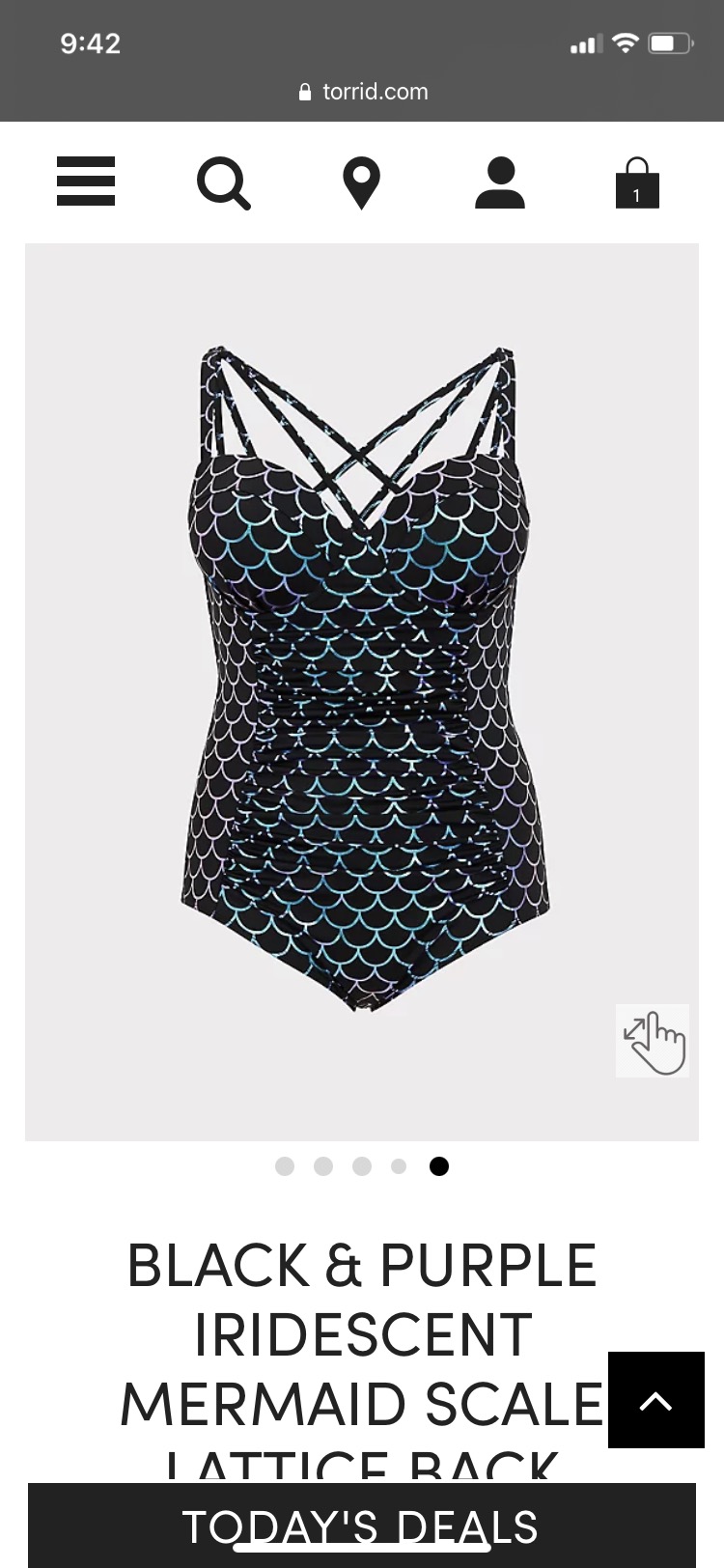The image size is (724, 1568).
Task: Tap the zoom image expand icon
Action: 653,1041
